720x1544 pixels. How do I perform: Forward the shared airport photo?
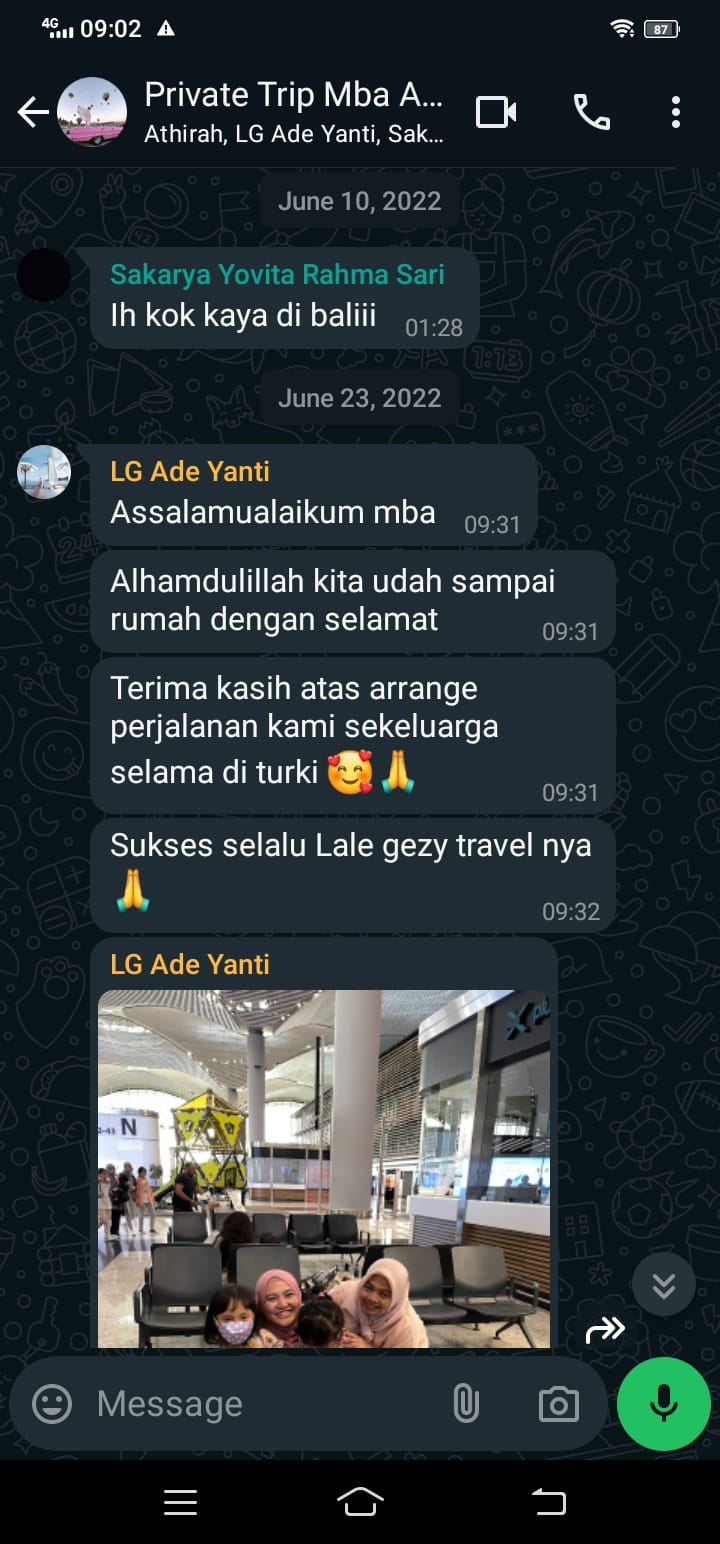pyautogui.click(x=605, y=1329)
